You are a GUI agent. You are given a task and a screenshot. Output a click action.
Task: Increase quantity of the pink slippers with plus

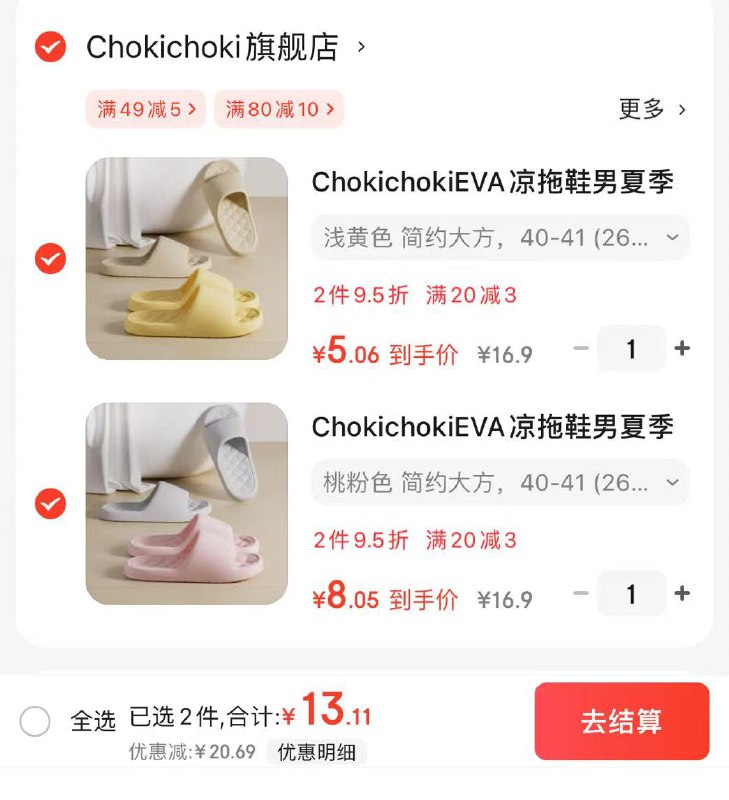tap(682, 593)
